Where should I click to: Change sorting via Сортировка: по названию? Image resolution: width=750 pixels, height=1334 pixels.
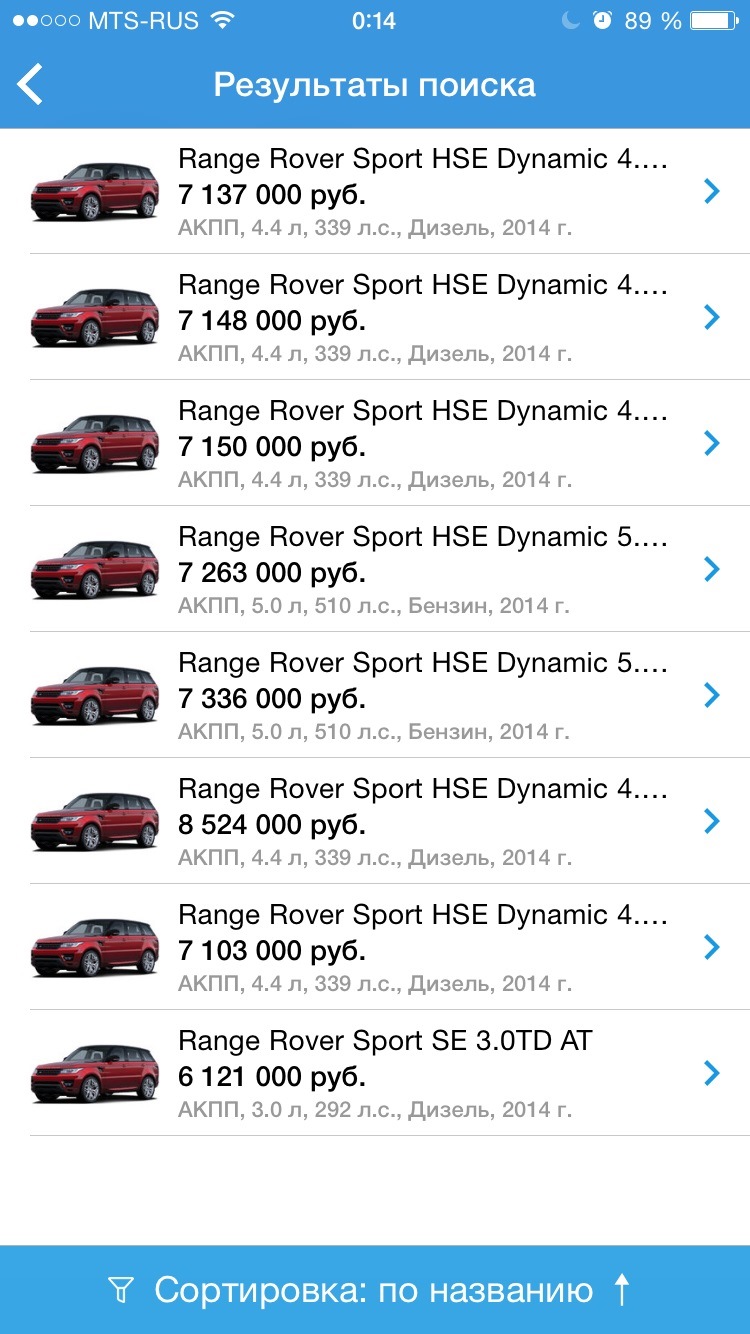click(x=375, y=1290)
